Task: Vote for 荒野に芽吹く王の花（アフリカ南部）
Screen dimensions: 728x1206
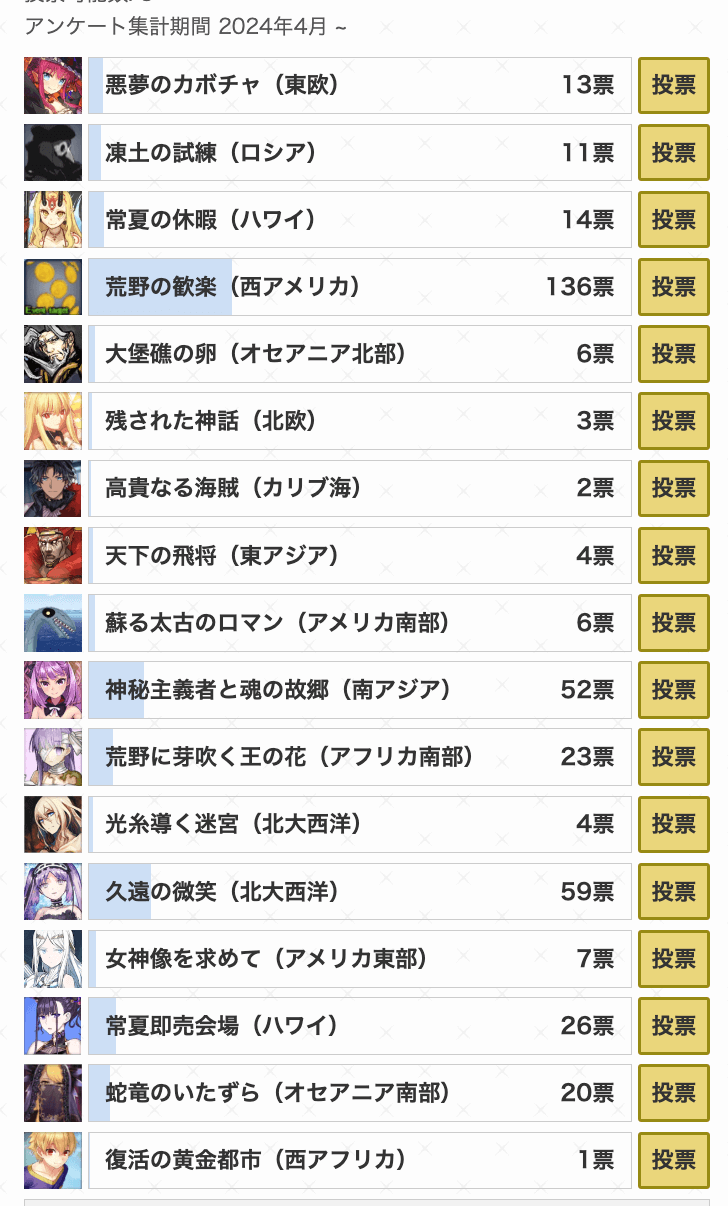Action: [674, 757]
